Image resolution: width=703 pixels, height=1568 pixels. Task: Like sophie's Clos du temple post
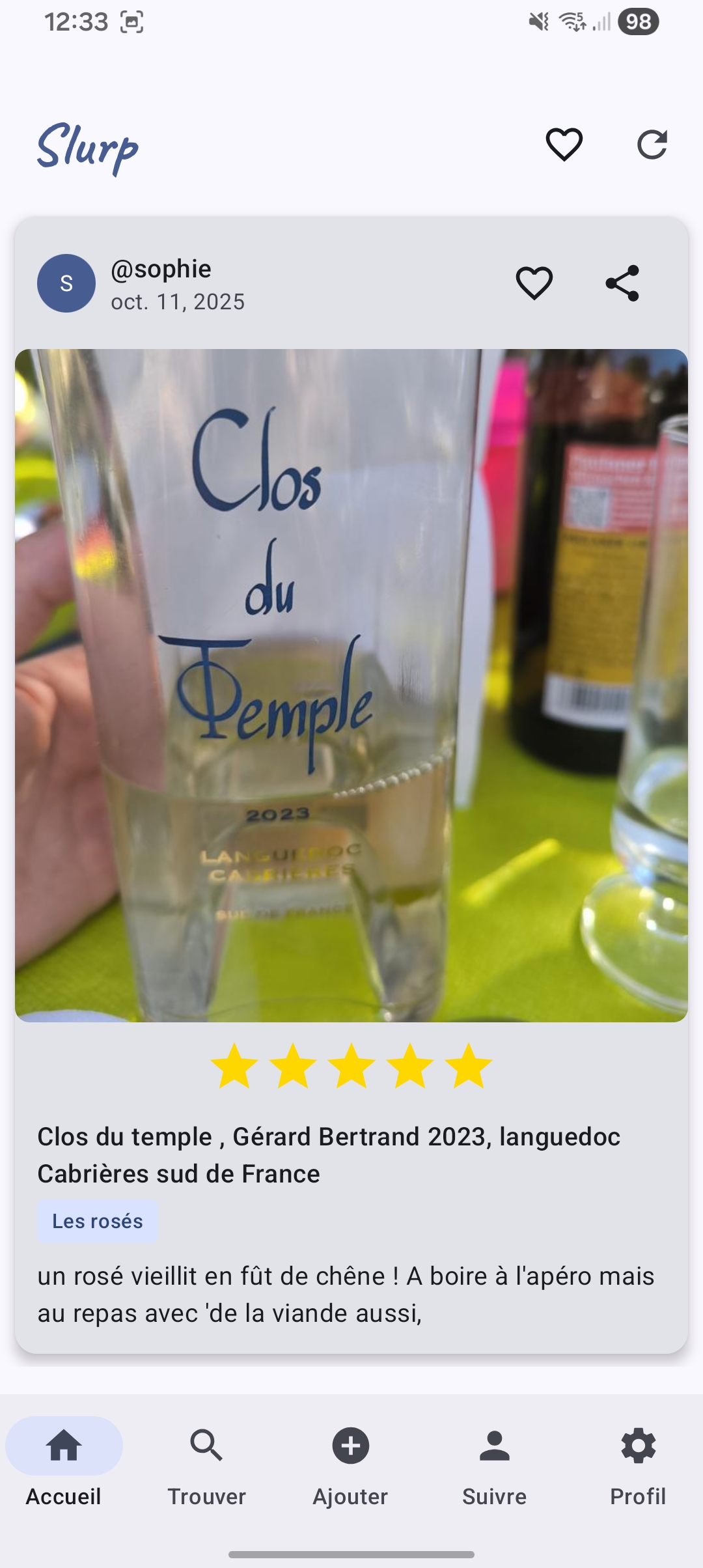pyautogui.click(x=534, y=283)
